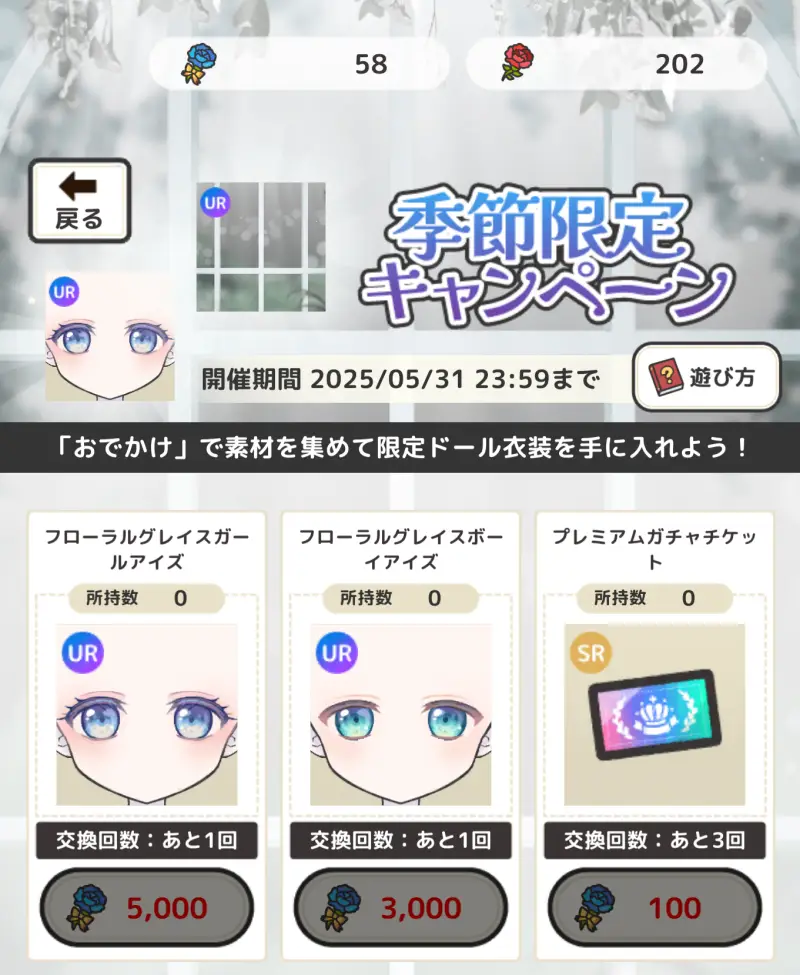800x975 pixels.
Task: Exchange 3,000 roses for Floral Grace Boy Eyes
Action: [x=400, y=908]
